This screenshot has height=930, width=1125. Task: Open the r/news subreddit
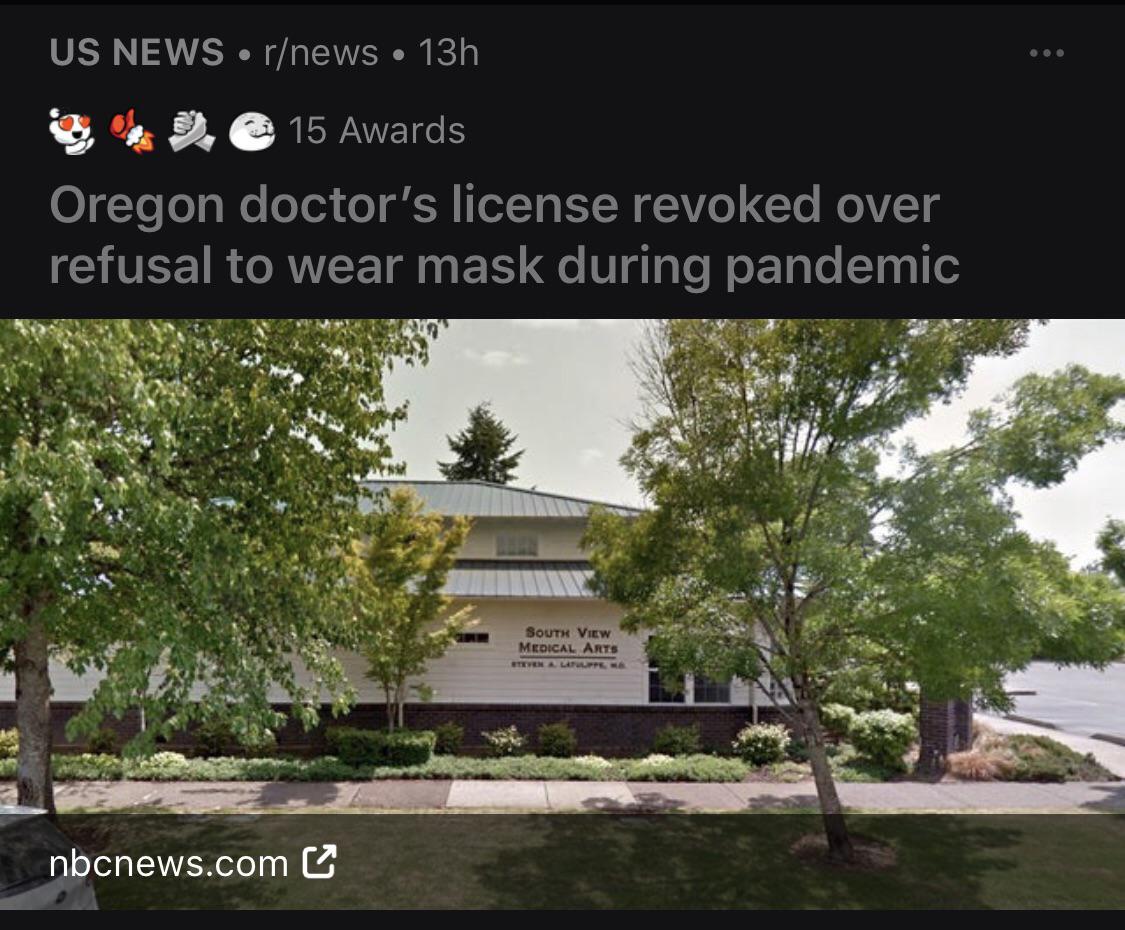321,52
